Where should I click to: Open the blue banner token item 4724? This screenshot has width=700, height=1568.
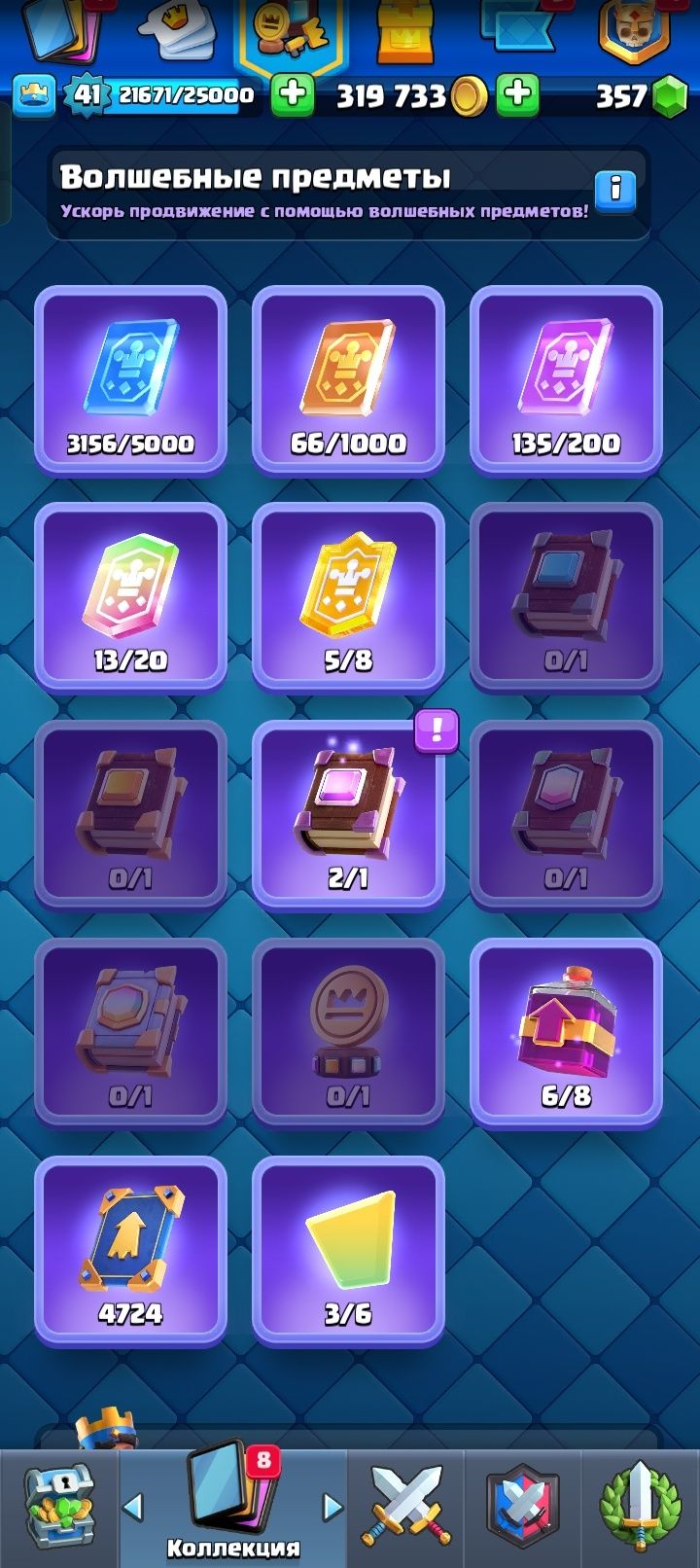(x=130, y=1250)
